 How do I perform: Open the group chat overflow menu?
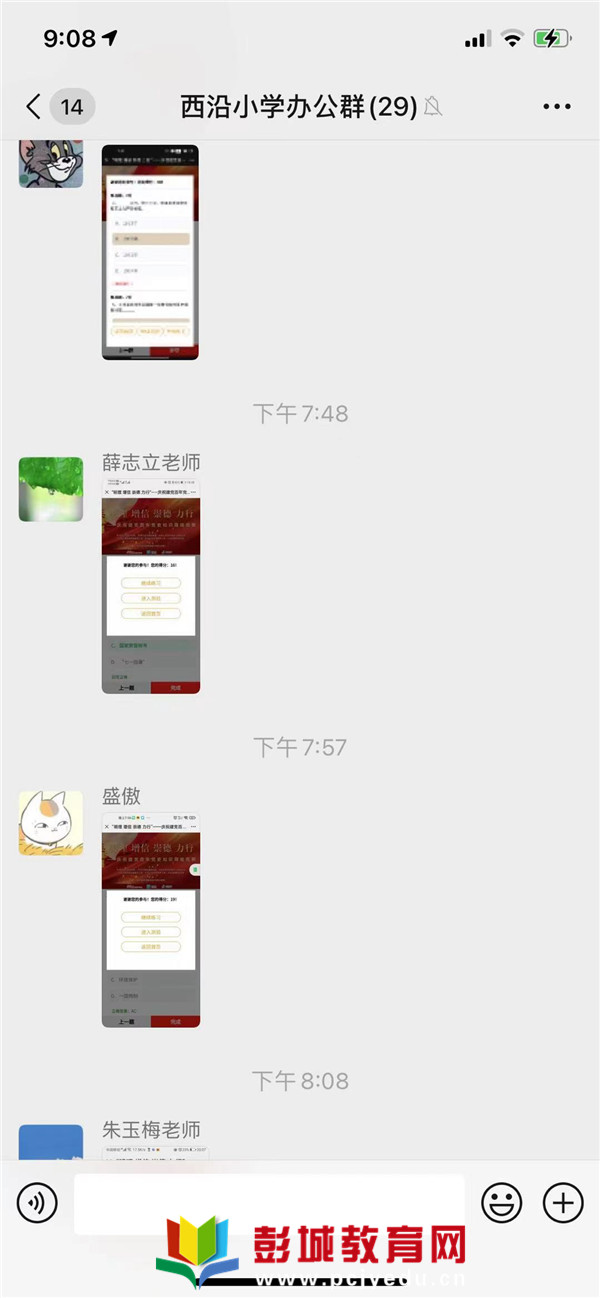(557, 106)
